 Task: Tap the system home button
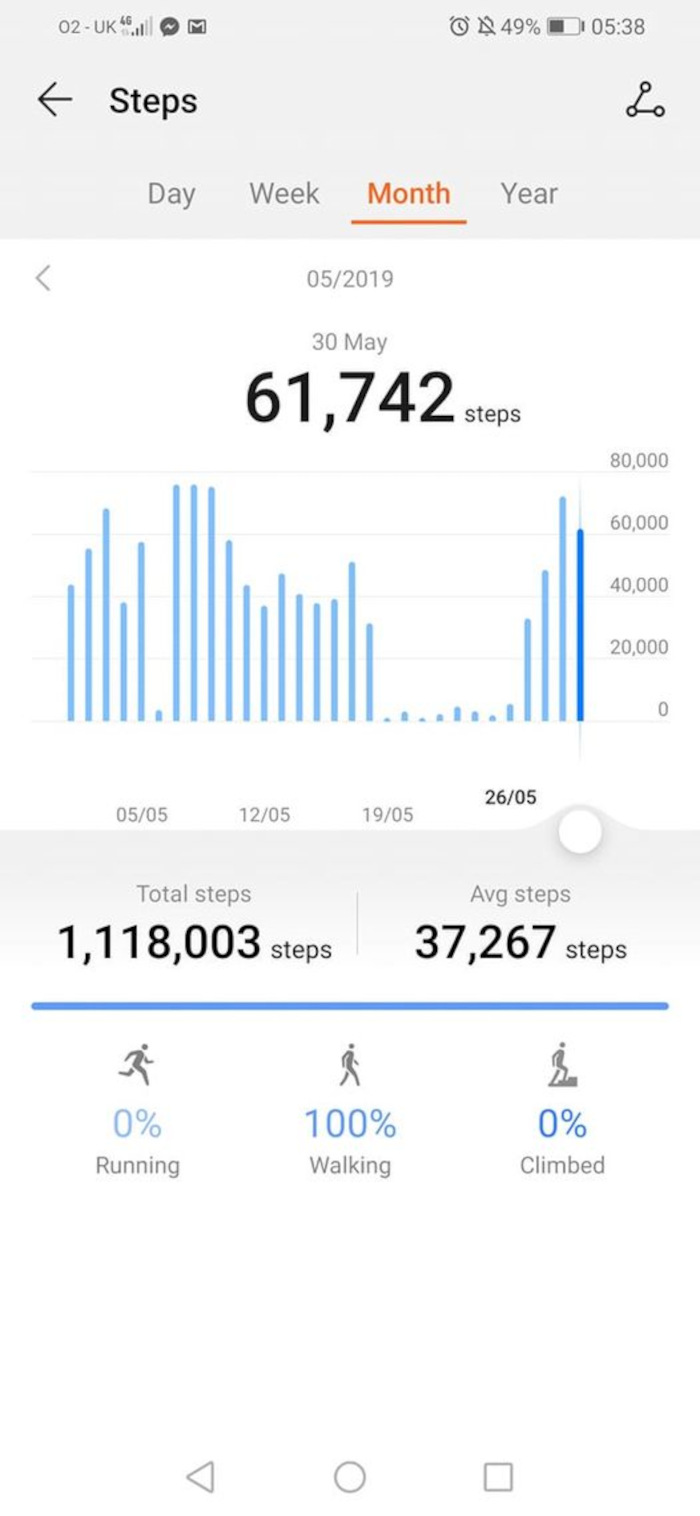(x=349, y=1476)
